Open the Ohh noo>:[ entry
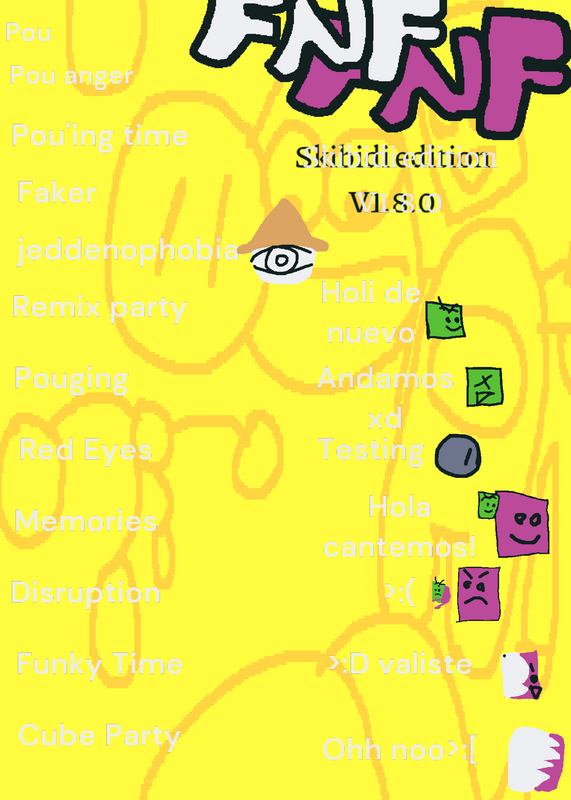Viewport: 571px width, 800px height. (400, 750)
